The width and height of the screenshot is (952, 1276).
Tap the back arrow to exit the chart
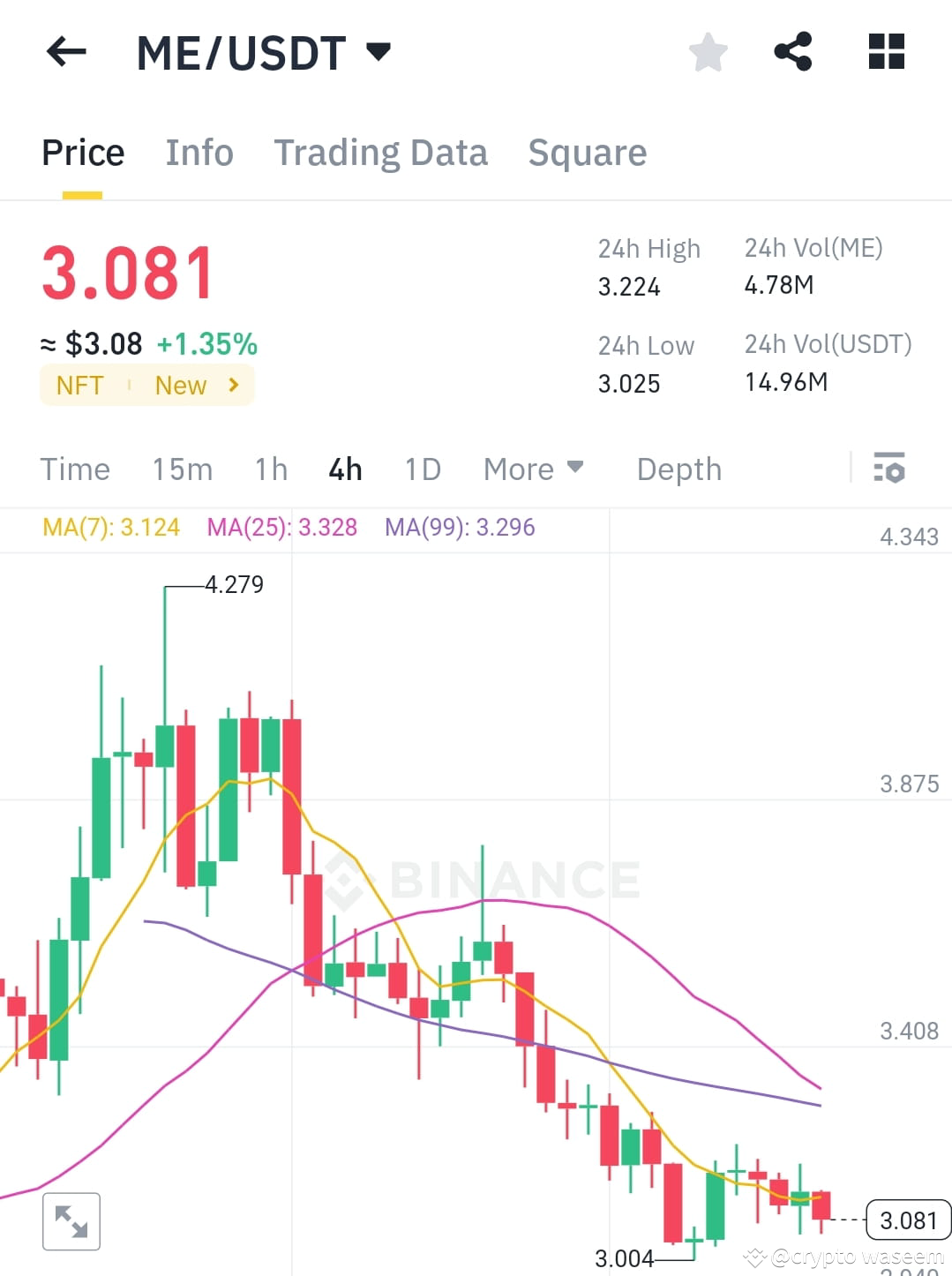(x=65, y=52)
